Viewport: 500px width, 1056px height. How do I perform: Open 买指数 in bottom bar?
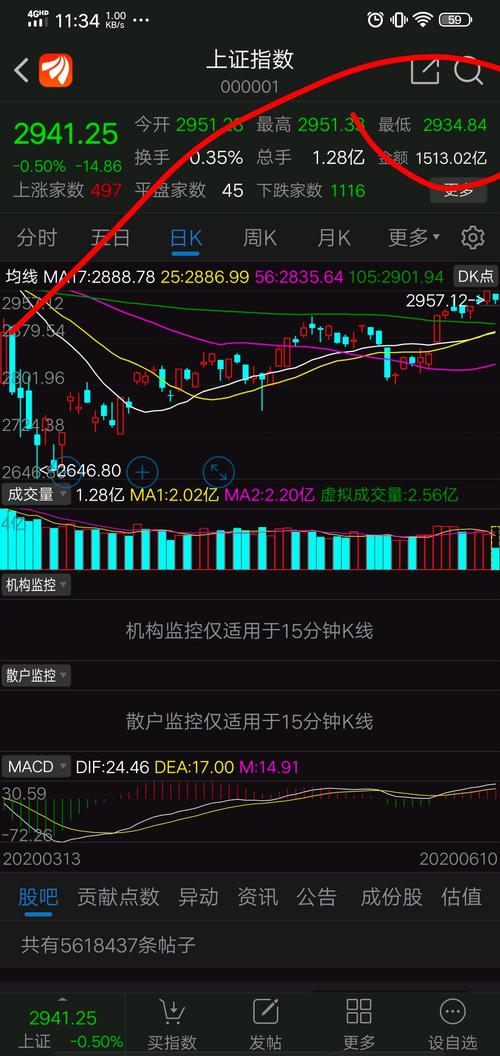tap(172, 1024)
